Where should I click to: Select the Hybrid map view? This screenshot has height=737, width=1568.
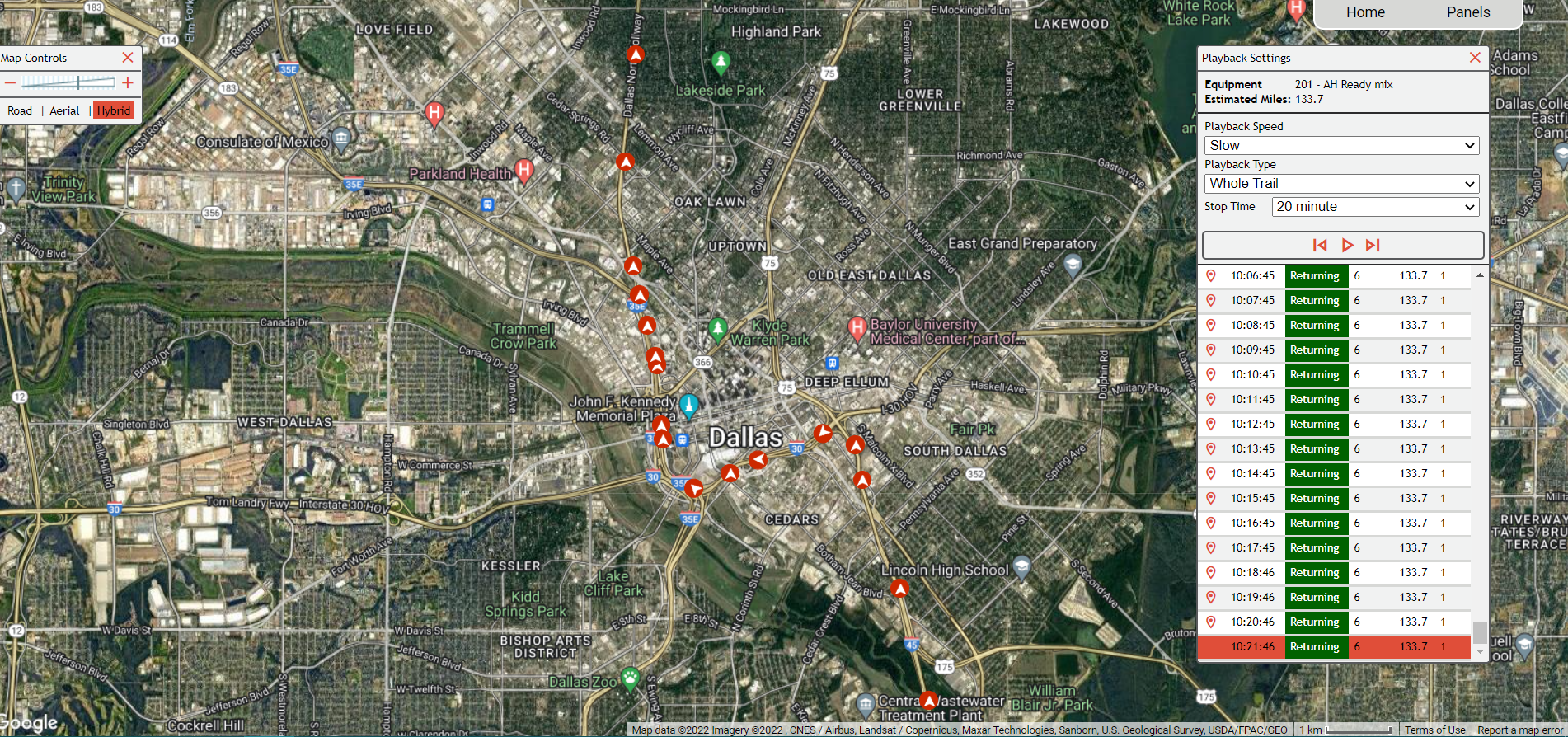click(x=114, y=110)
